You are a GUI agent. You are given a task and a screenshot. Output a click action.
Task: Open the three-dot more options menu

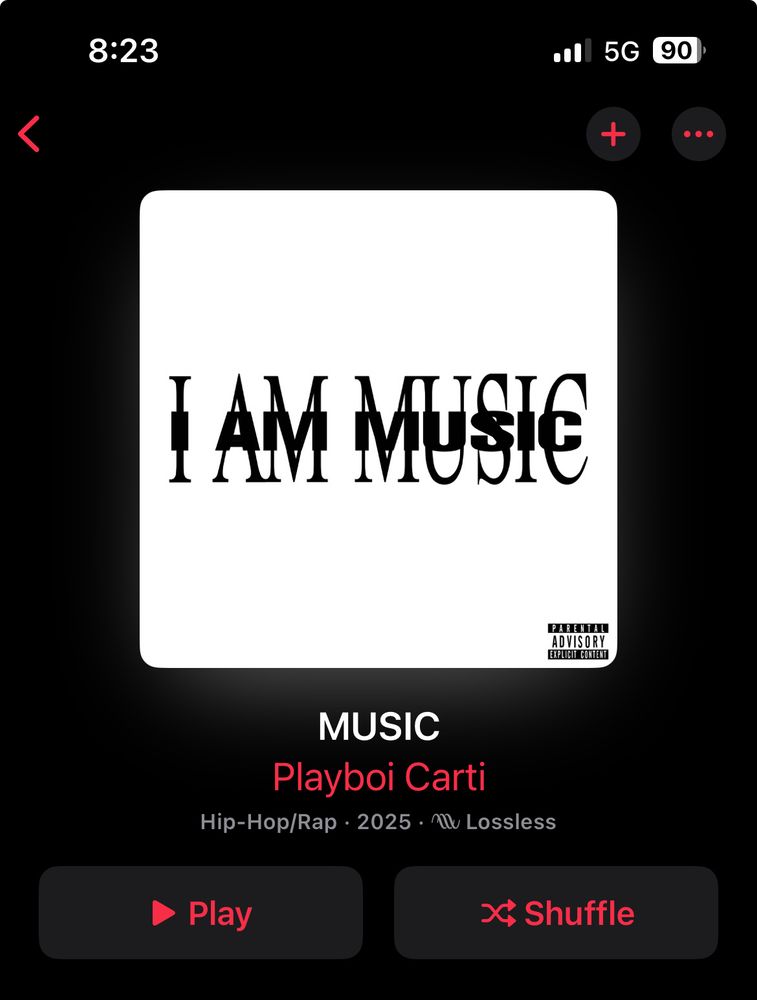[698, 134]
